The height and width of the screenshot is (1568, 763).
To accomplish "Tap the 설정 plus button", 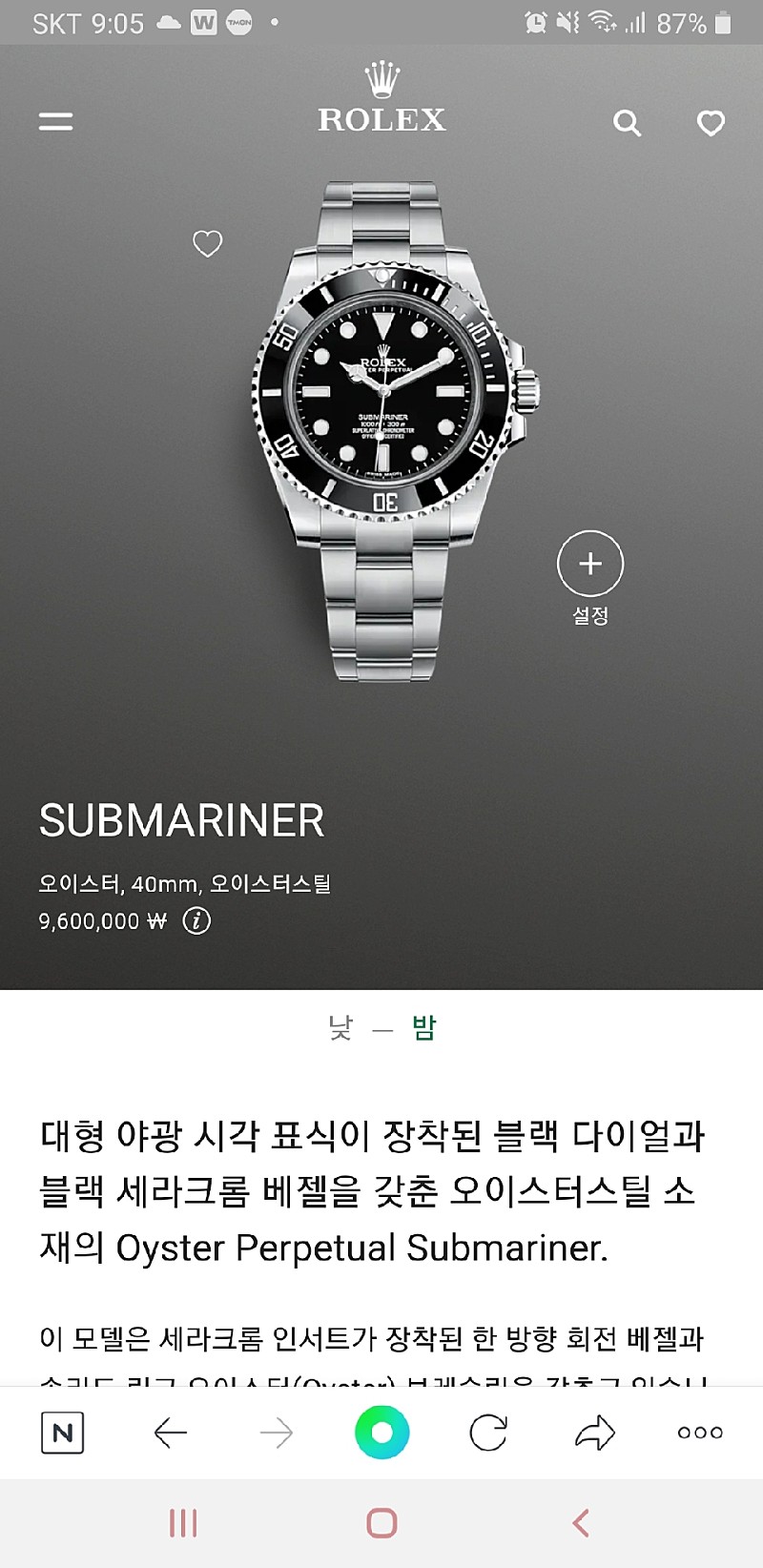I will click(x=590, y=564).
